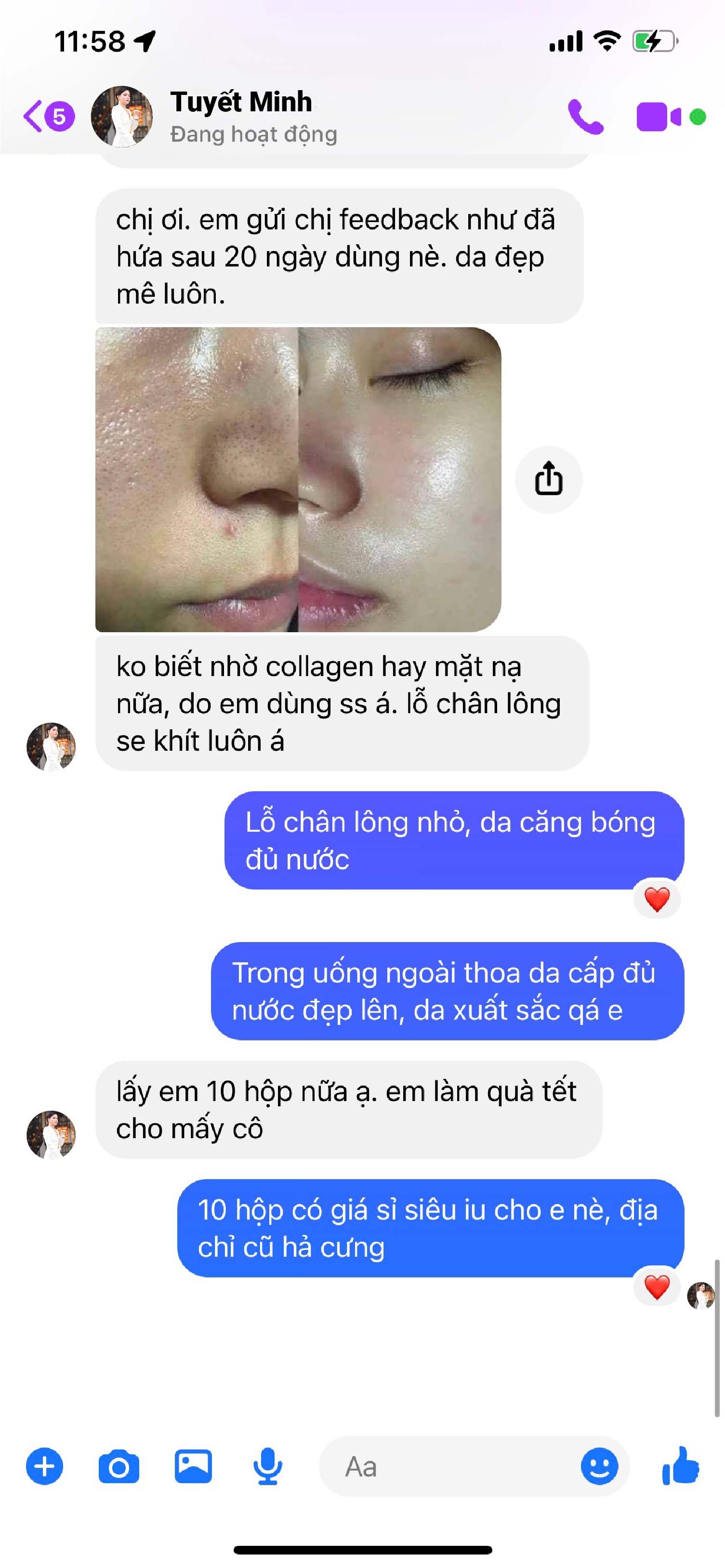Start a voice call with Tuyết Minh

coord(585,116)
